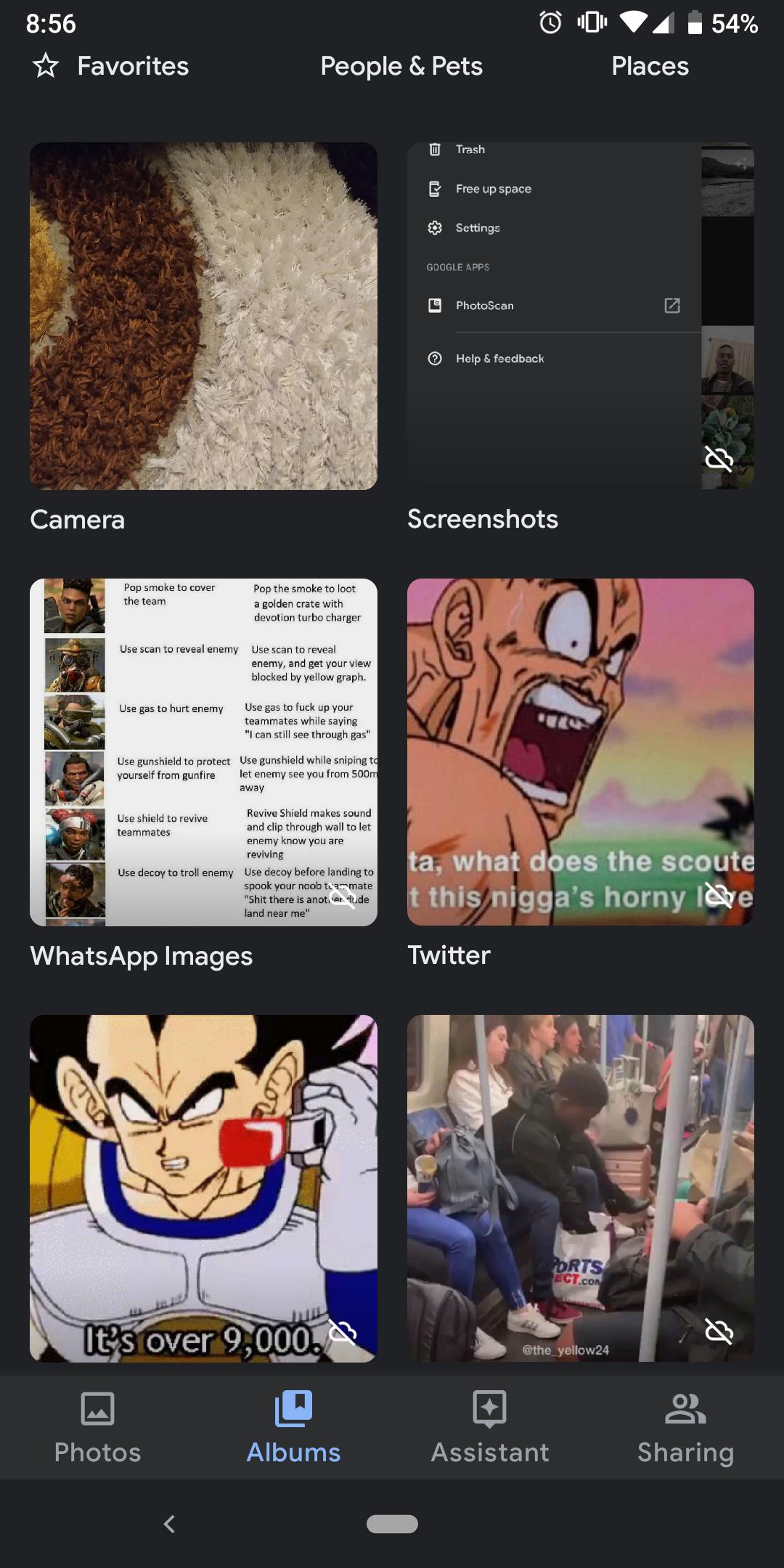Select the Albums tab

(293, 1427)
